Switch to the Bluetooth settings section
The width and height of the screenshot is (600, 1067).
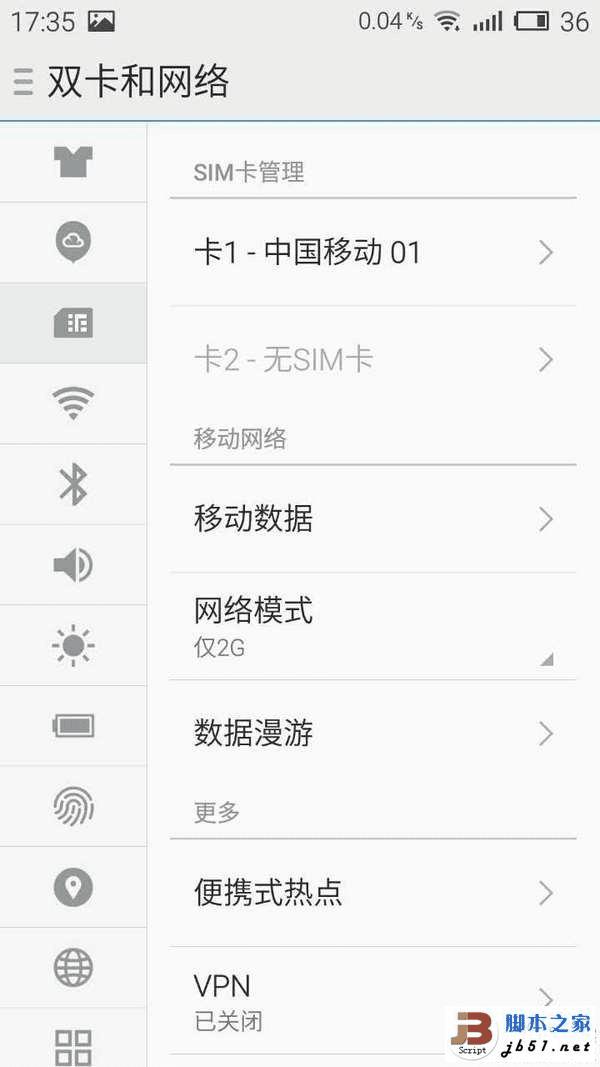73,484
